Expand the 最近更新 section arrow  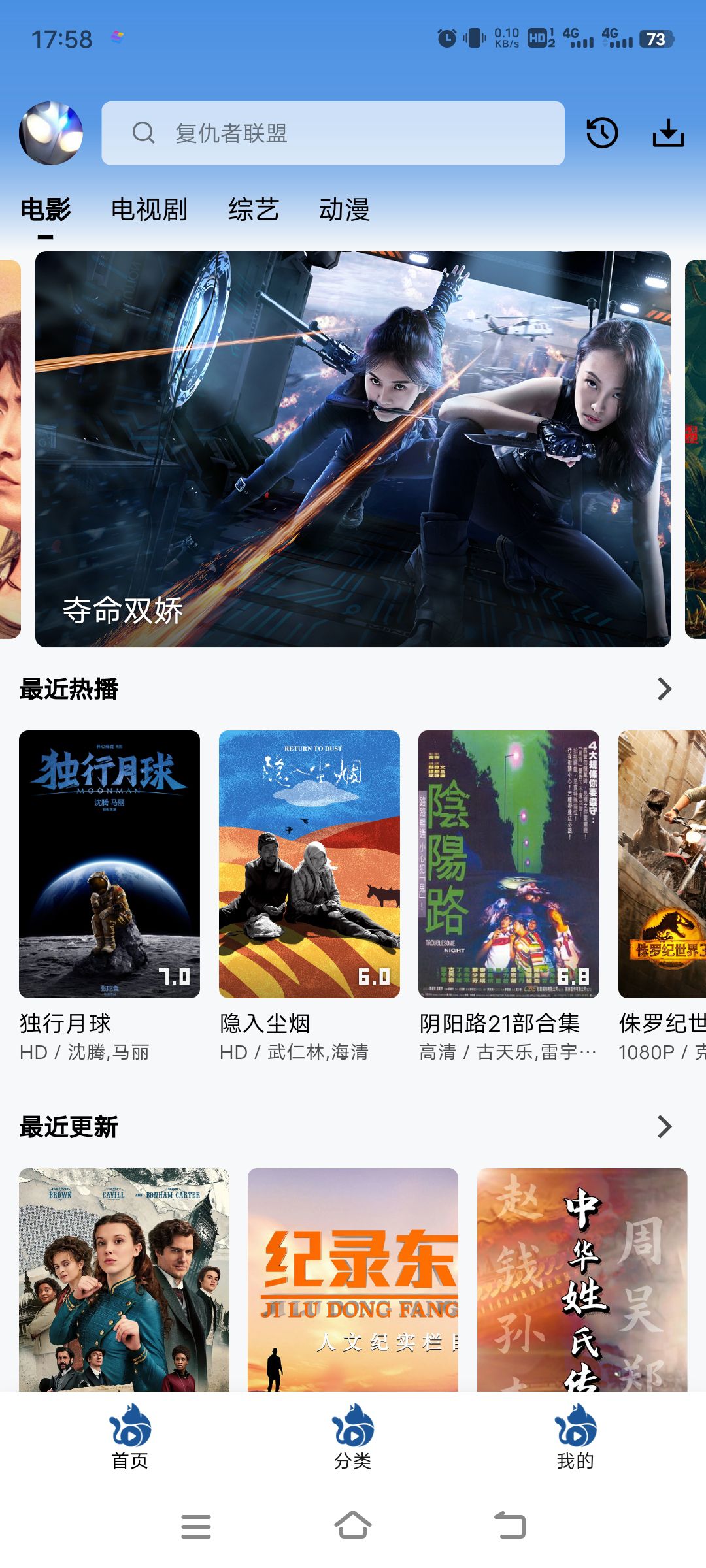click(x=664, y=1126)
